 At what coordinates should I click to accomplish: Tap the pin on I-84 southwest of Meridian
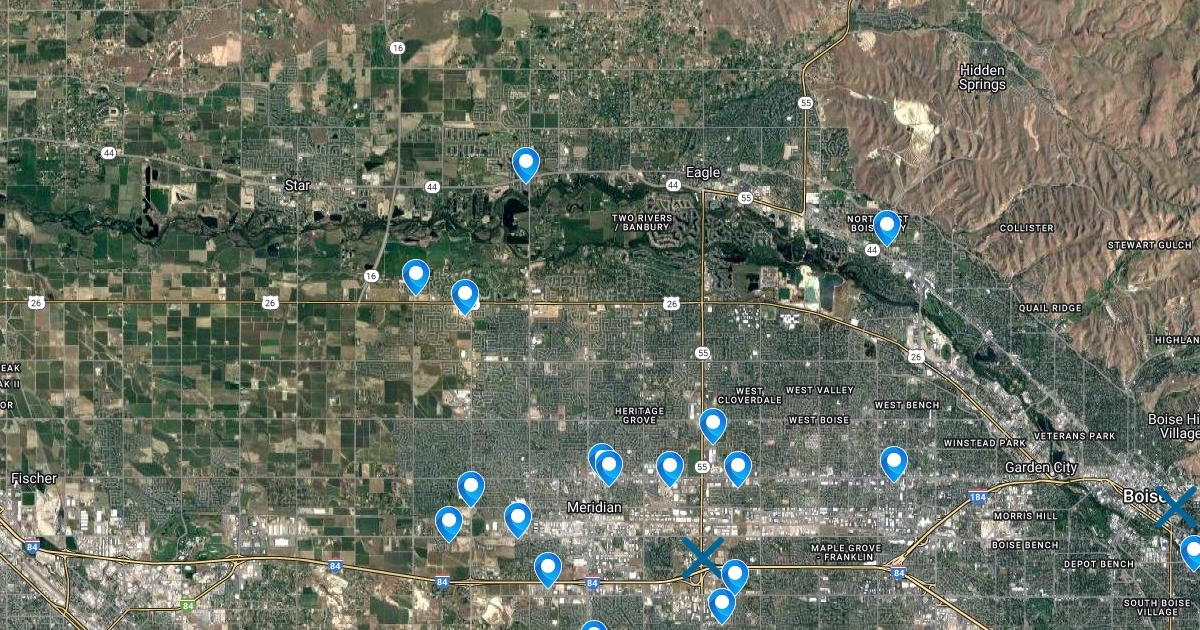547,567
